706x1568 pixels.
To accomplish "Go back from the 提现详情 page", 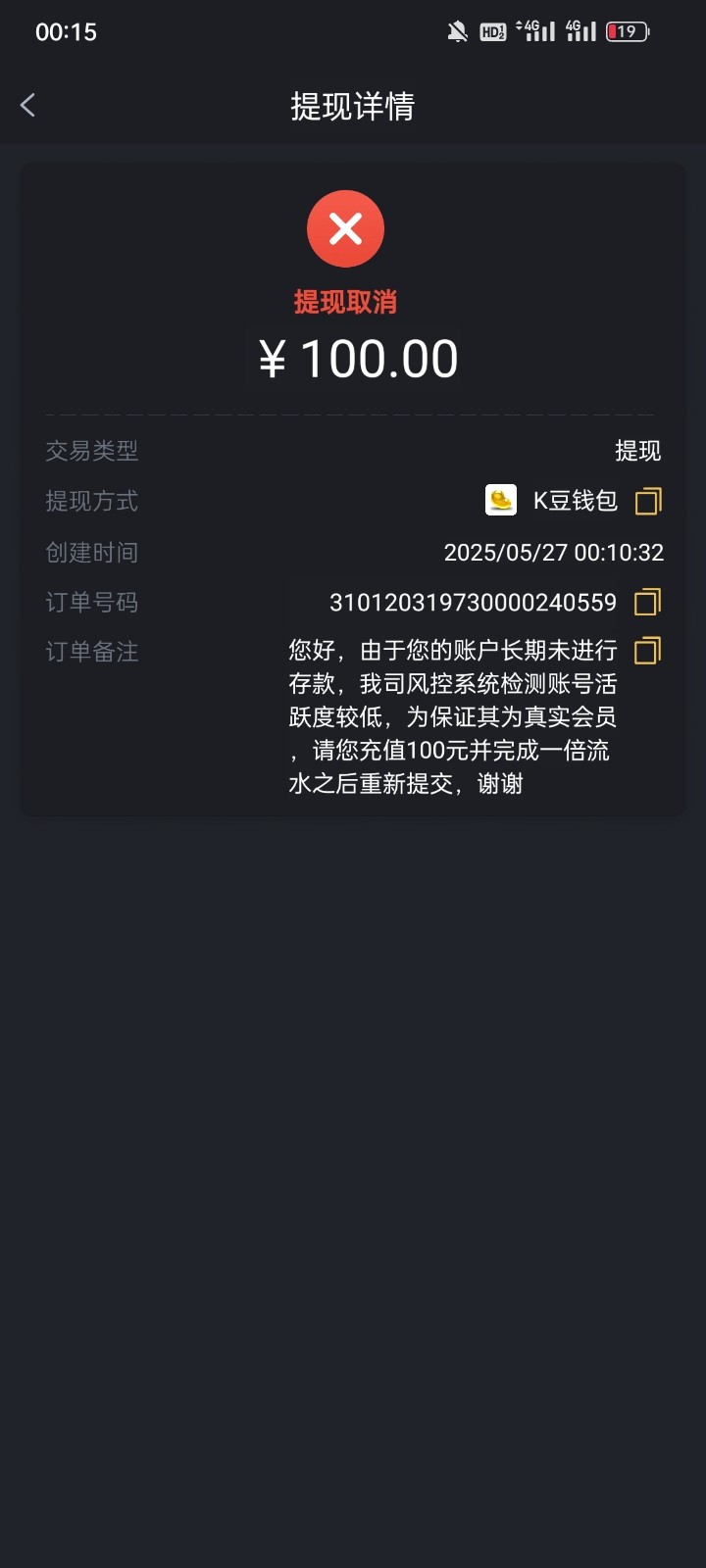I will pyautogui.click(x=28, y=105).
